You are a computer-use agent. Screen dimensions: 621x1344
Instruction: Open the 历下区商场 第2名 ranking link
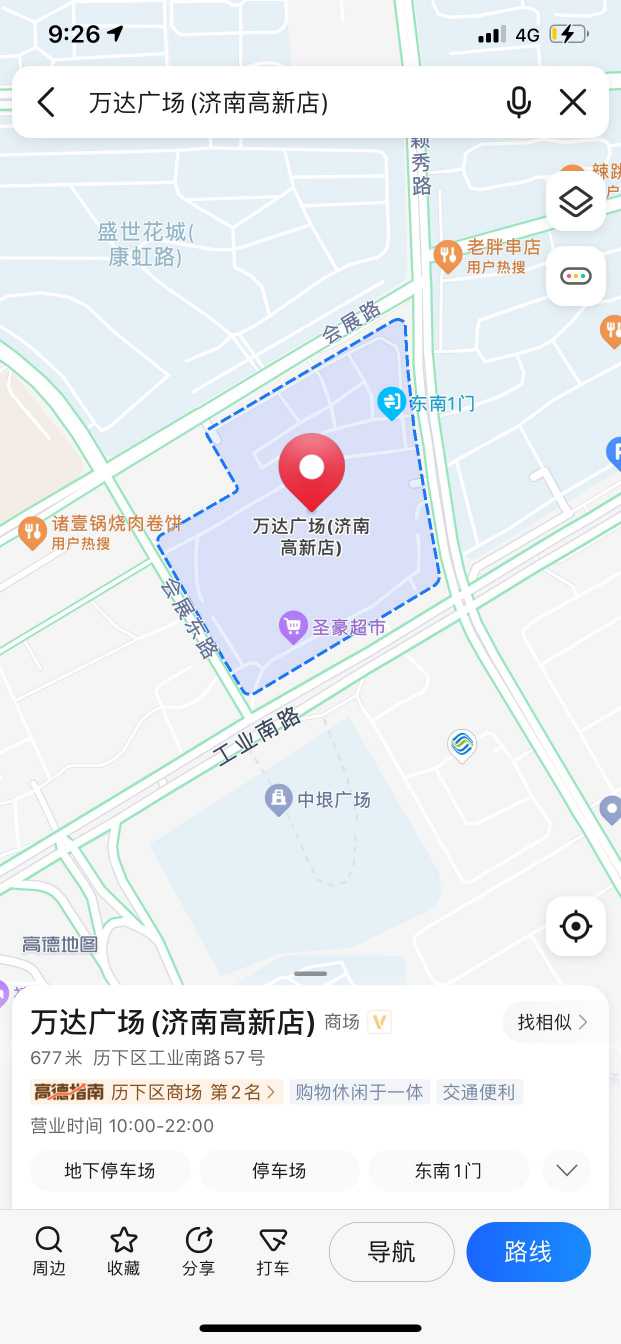click(194, 1092)
